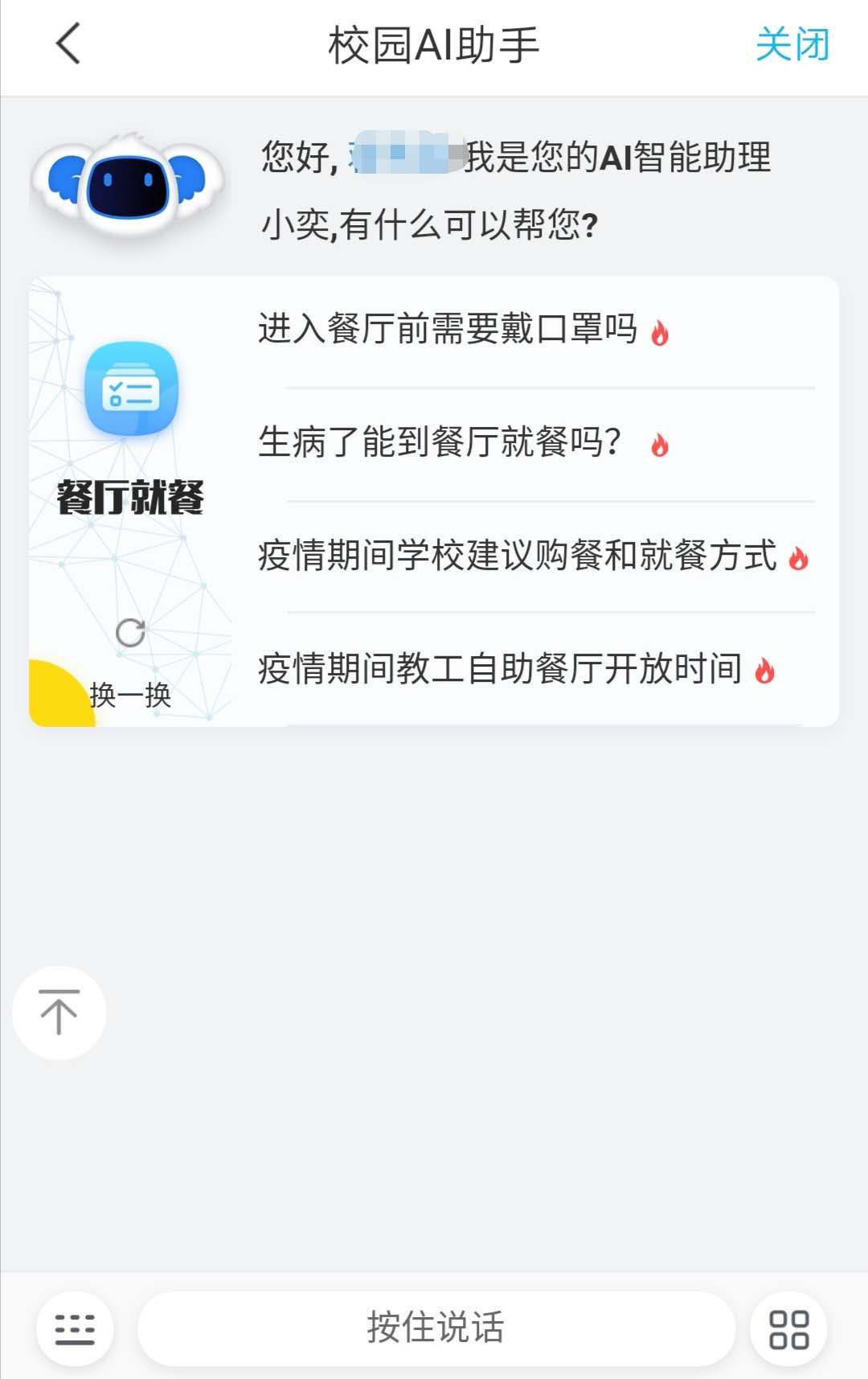Image resolution: width=868 pixels, height=1379 pixels.
Task: Click the refresh icon above 换一换
Action: pos(130,634)
